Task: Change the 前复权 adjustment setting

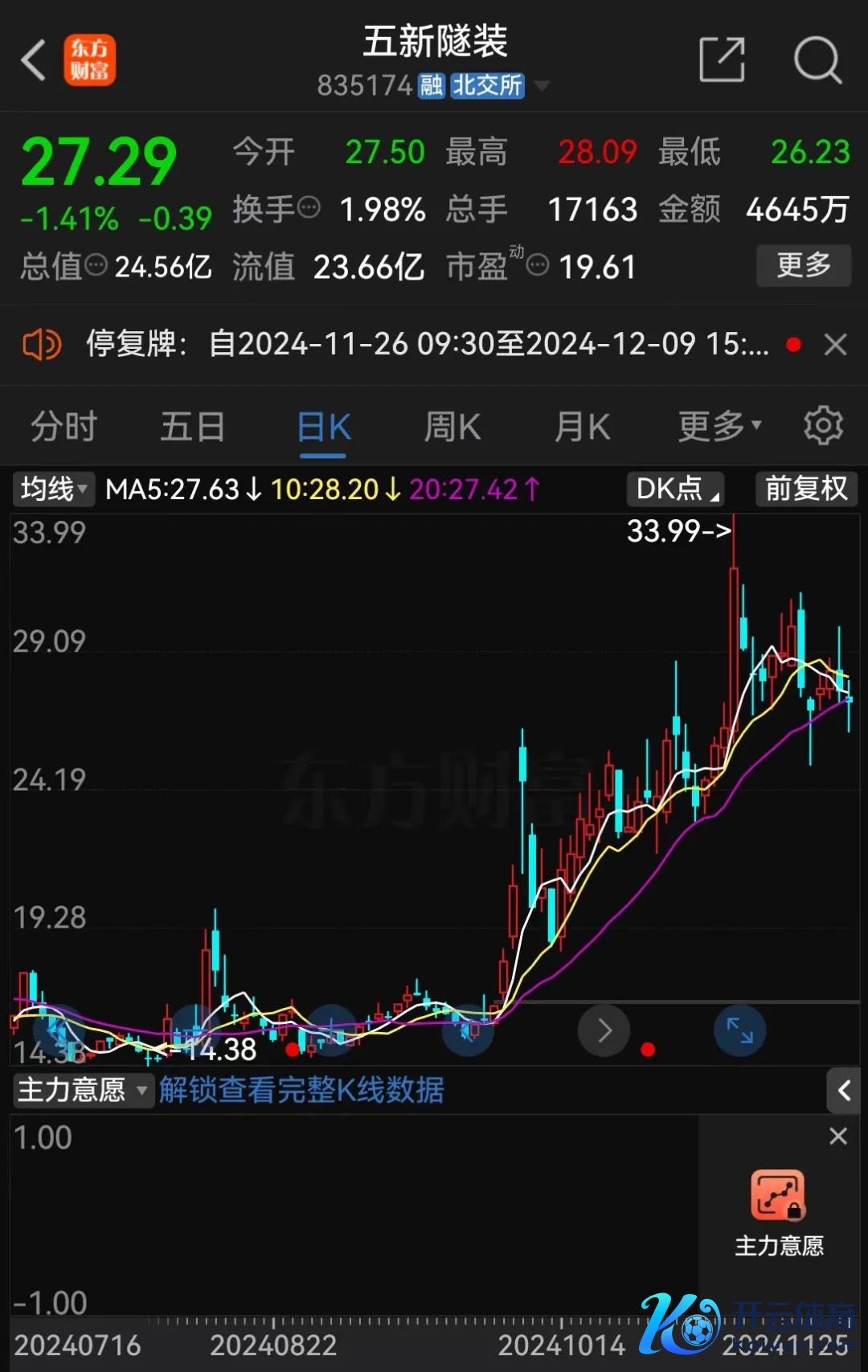Action: pyautogui.click(x=806, y=489)
